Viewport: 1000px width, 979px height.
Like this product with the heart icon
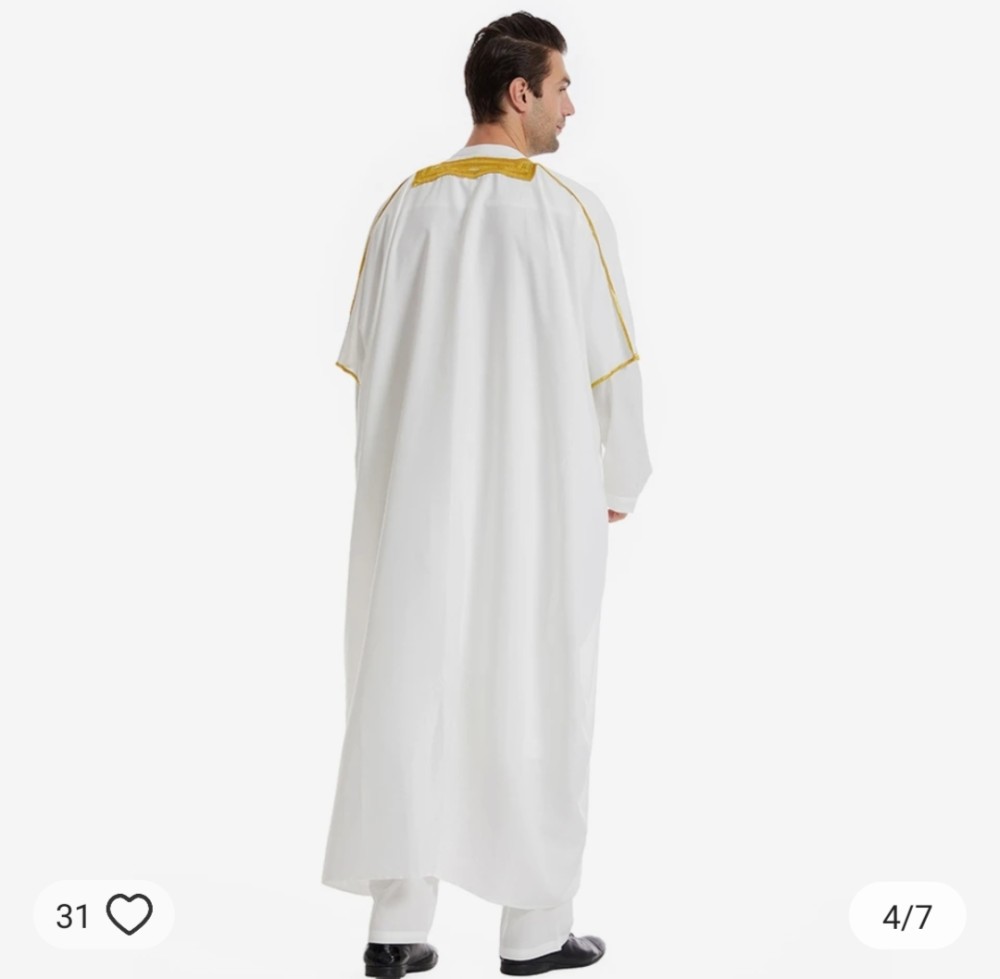click(129, 915)
